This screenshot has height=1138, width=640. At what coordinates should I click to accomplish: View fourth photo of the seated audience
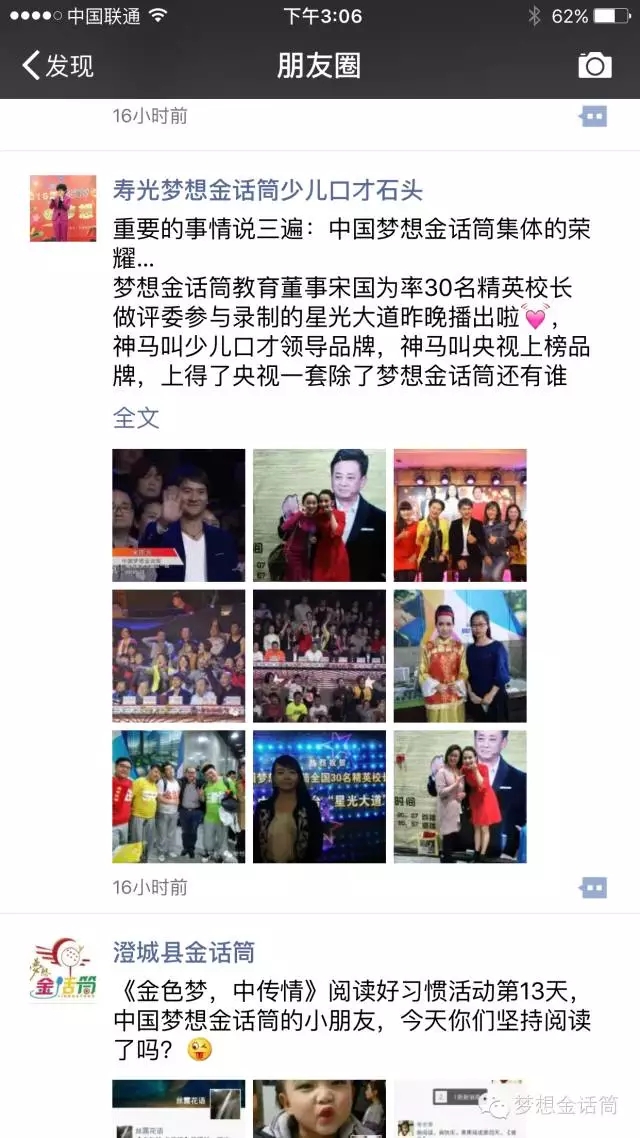[178, 656]
